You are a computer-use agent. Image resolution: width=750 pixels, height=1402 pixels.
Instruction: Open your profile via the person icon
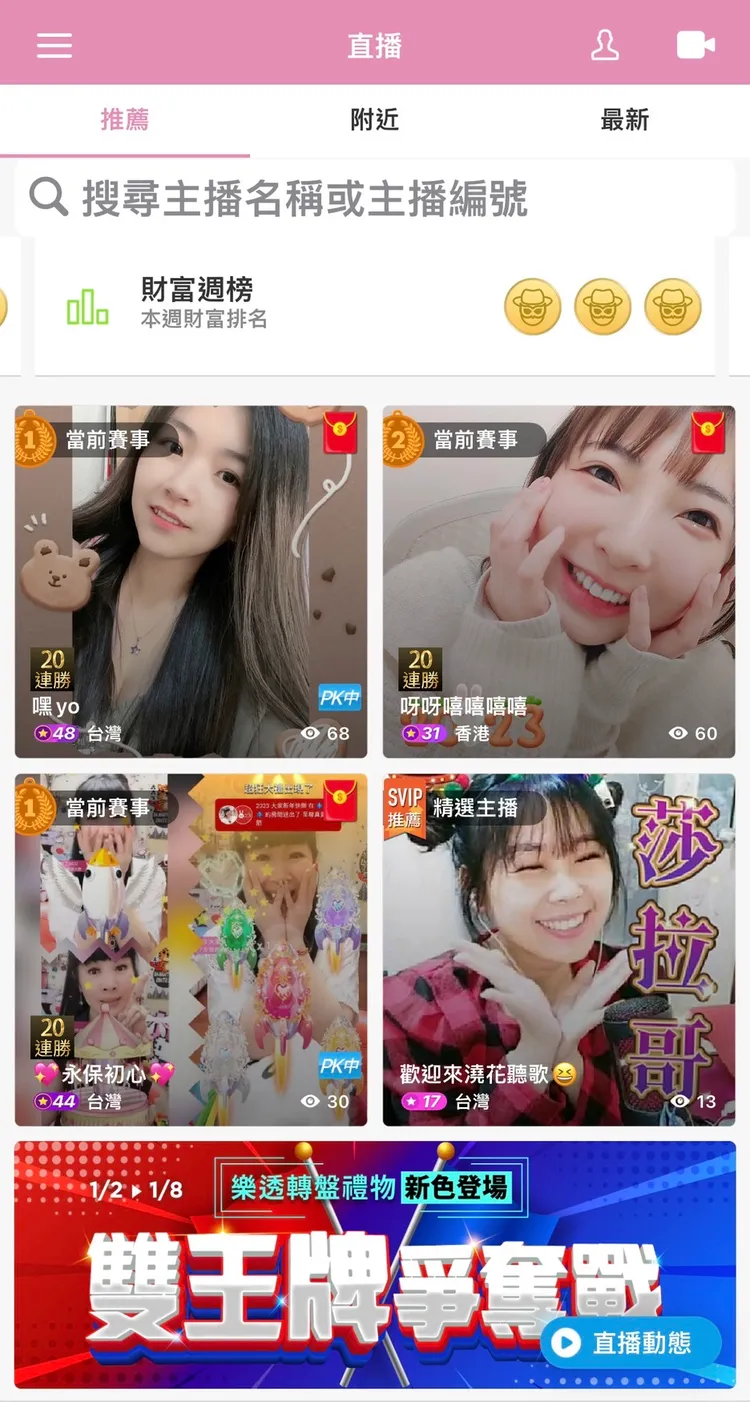click(604, 45)
